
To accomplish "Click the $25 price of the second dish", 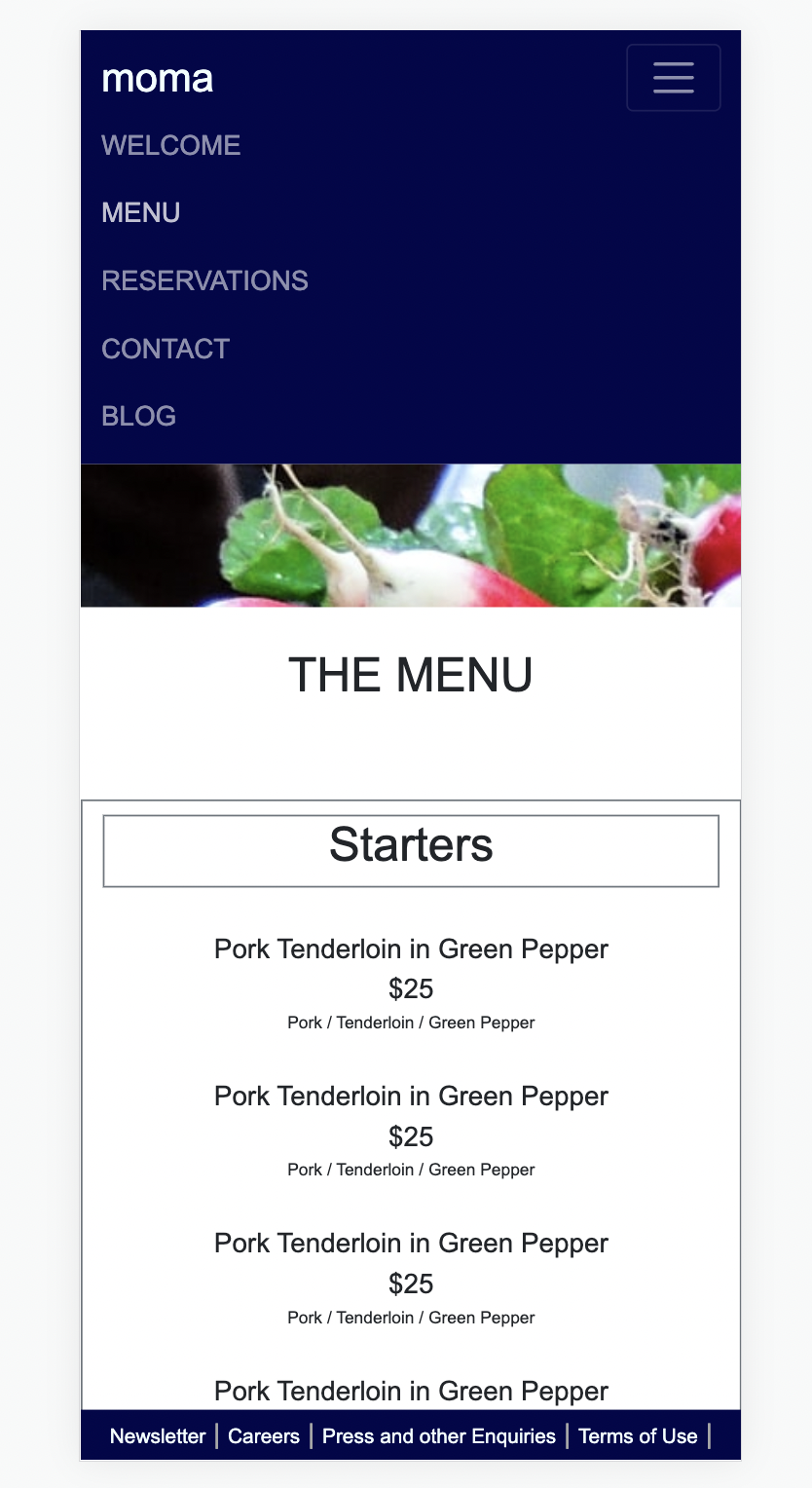I will 410,1136.
